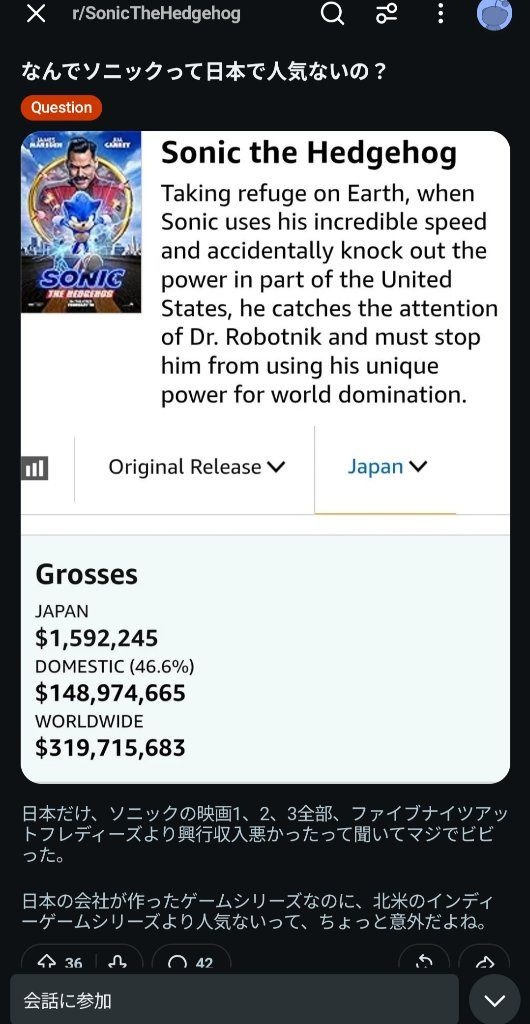This screenshot has height=1024, width=530.
Task: Downvote this post
Action: 117,963
